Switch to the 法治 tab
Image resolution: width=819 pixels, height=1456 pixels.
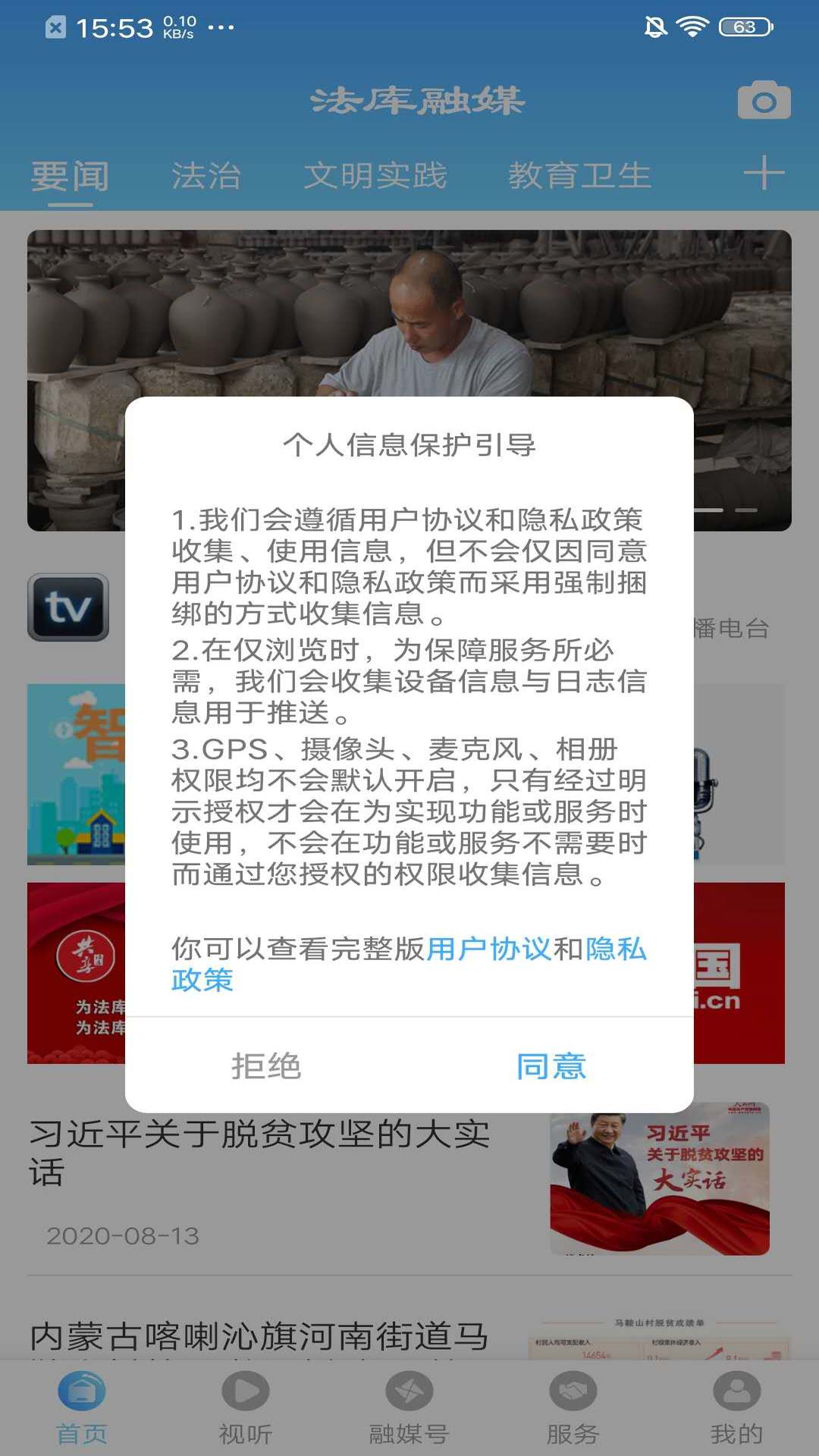(206, 176)
